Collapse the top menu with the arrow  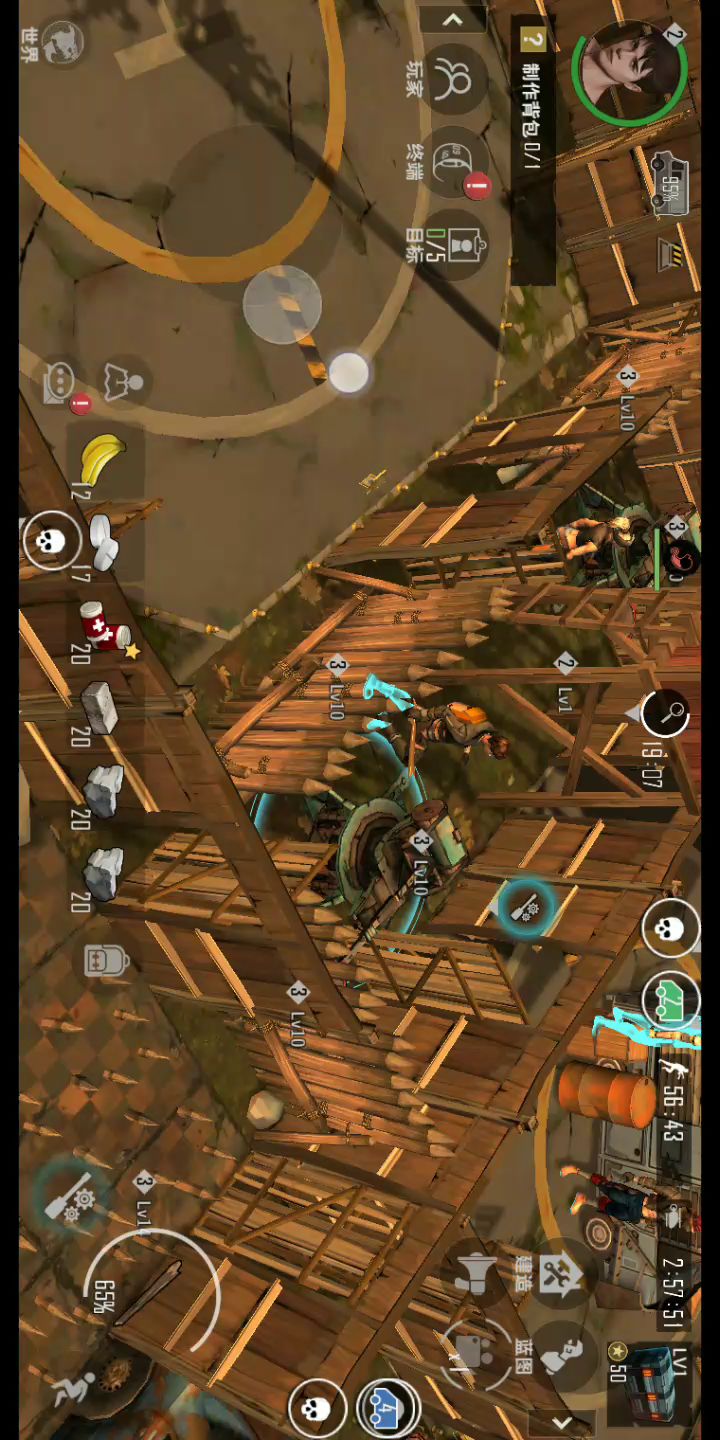pyautogui.click(x=452, y=19)
